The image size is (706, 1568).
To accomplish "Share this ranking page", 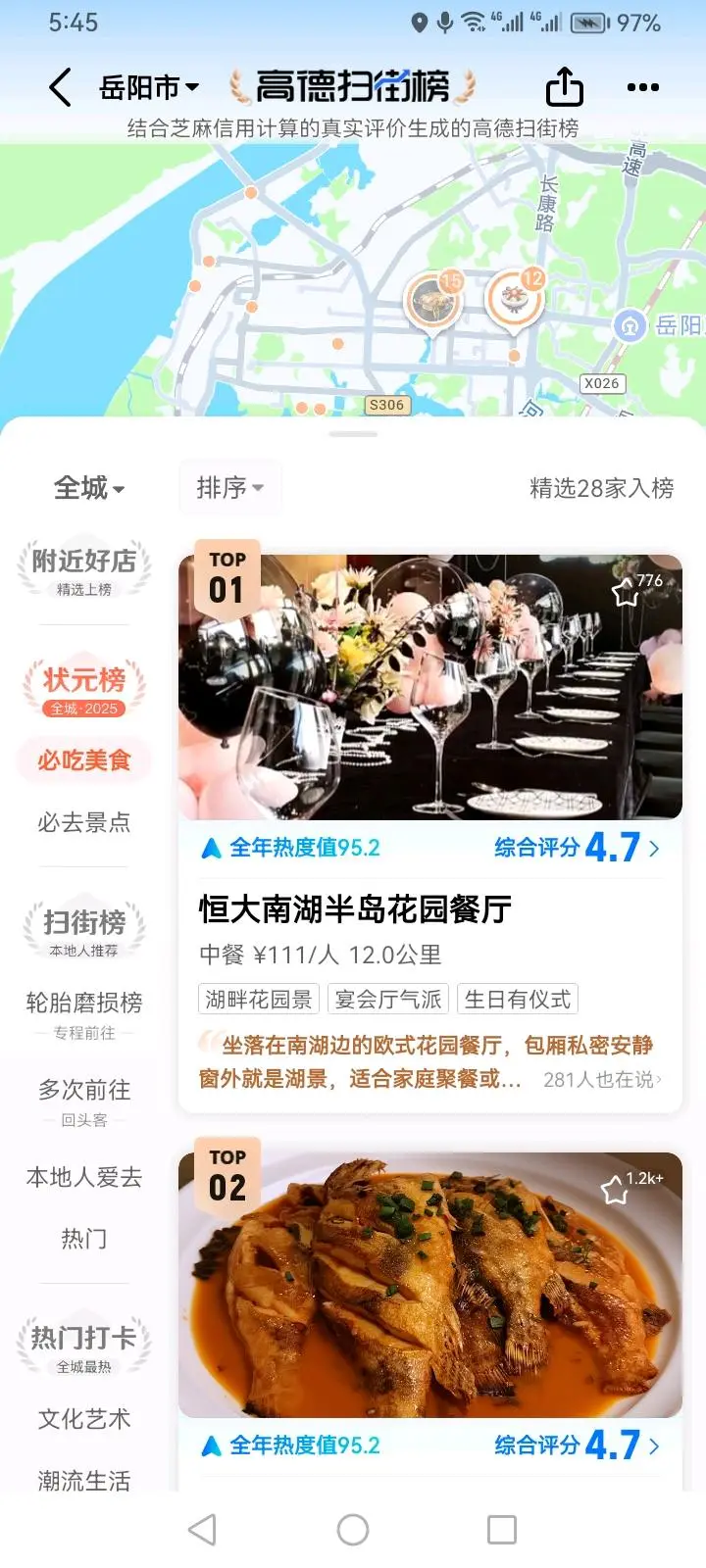I will (564, 87).
